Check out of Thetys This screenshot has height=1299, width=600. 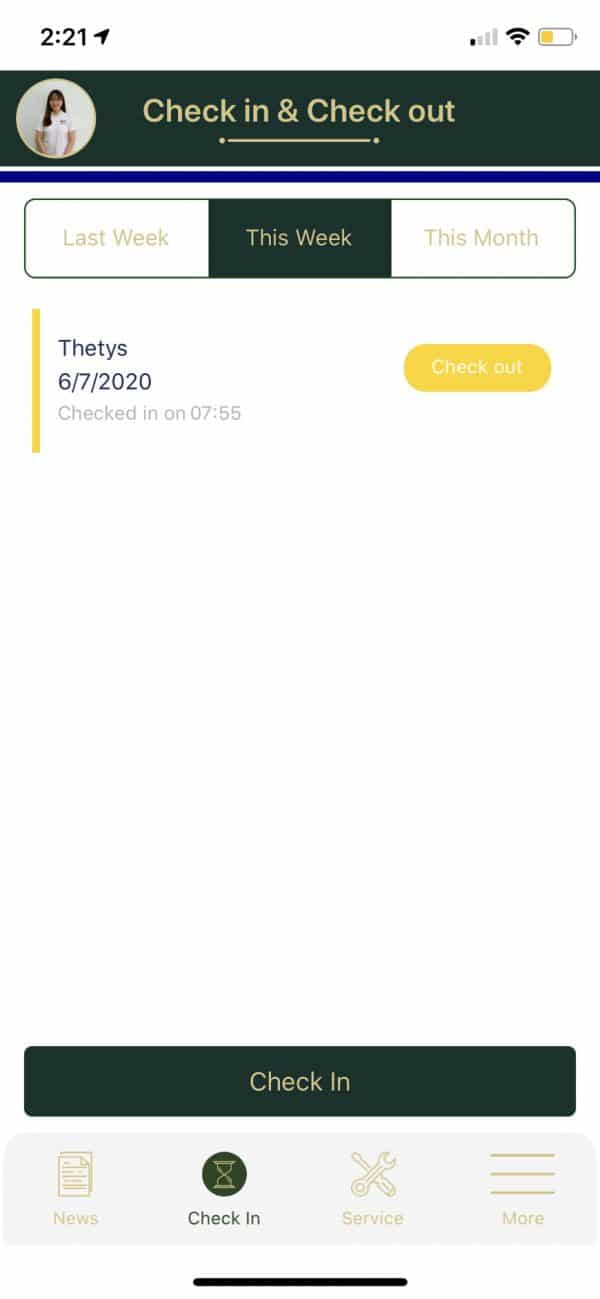coord(477,367)
